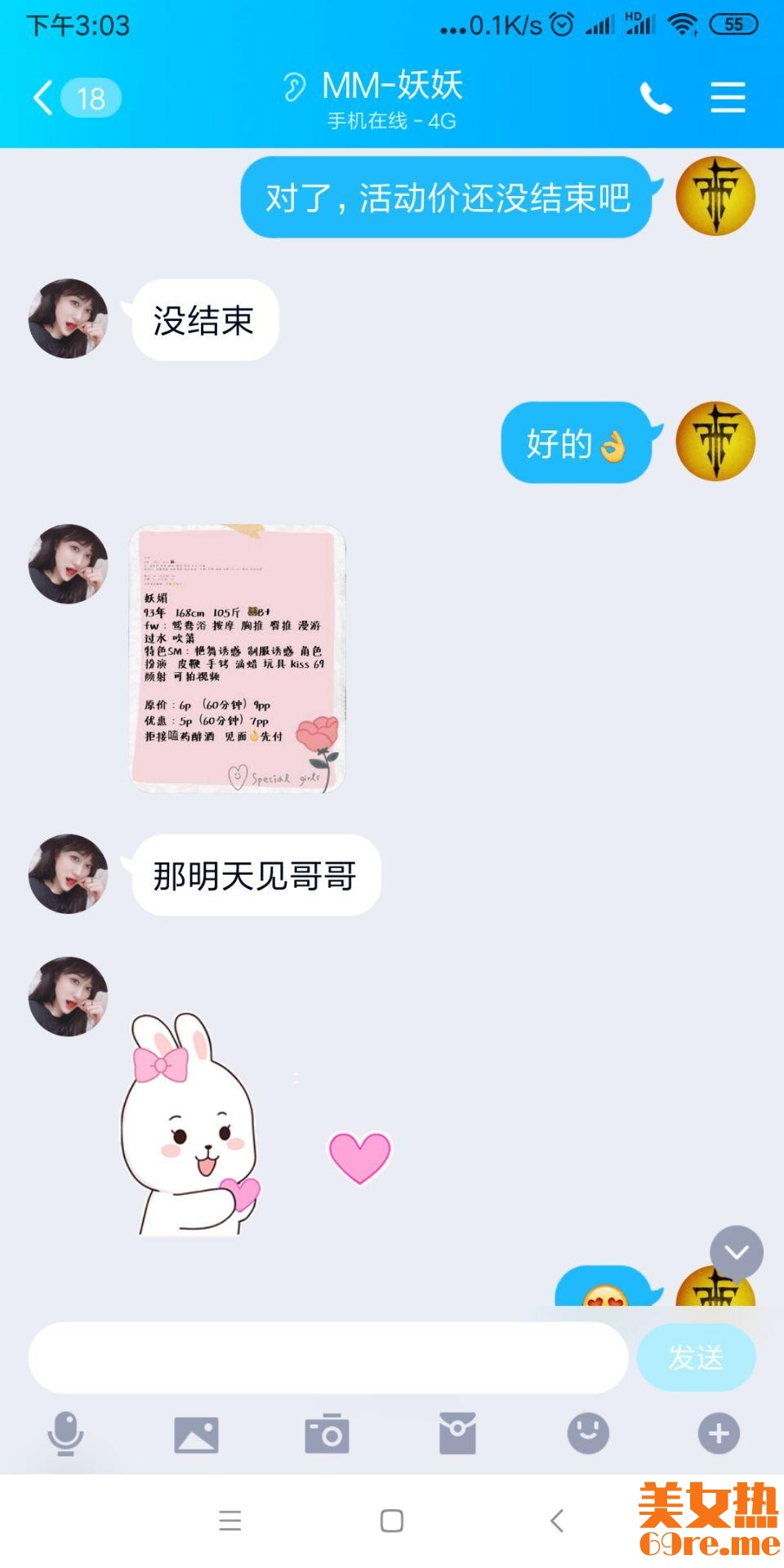
Task: Open the emoji panel
Action: [588, 1434]
